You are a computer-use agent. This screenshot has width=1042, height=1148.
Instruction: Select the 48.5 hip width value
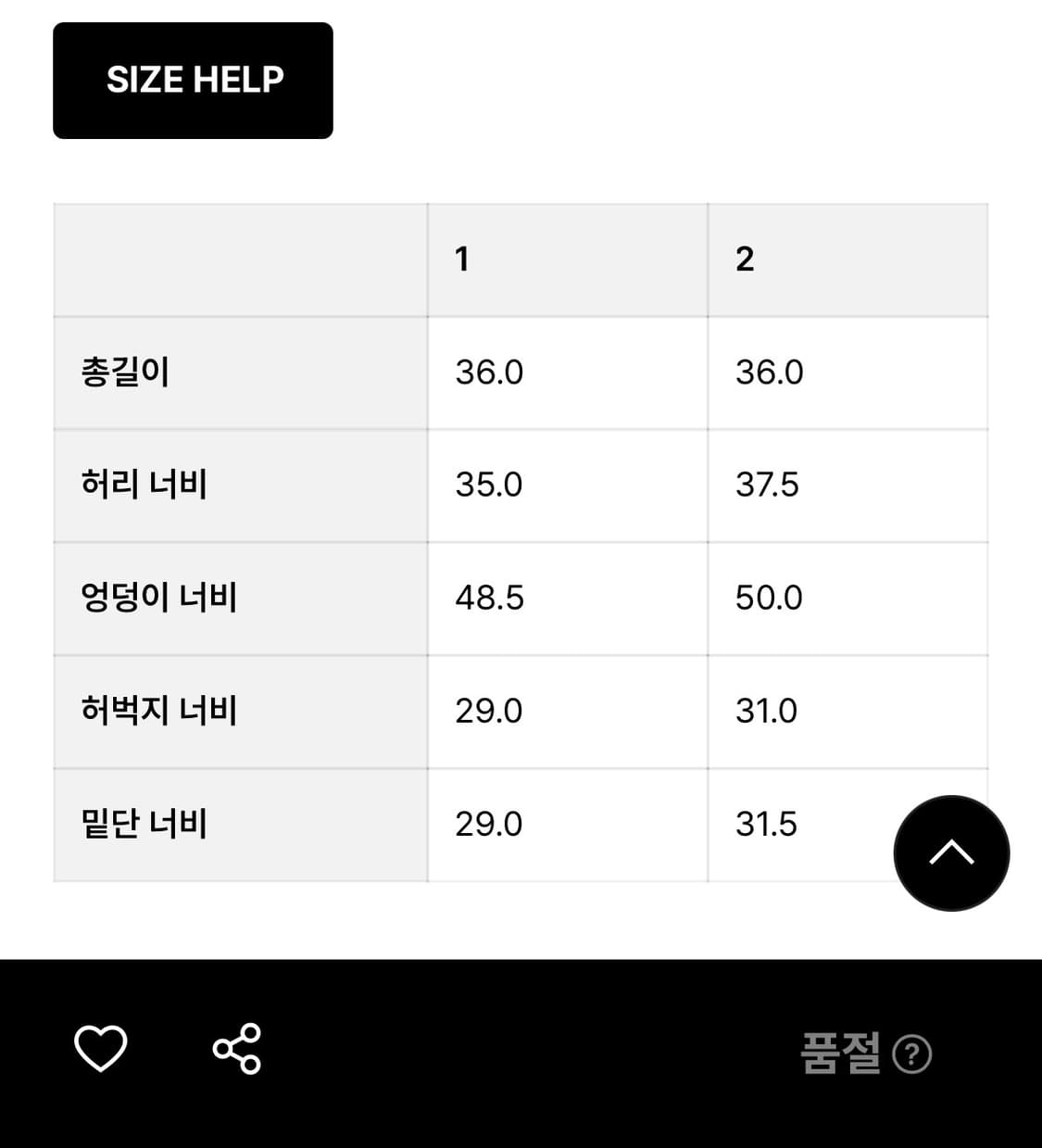[488, 598]
